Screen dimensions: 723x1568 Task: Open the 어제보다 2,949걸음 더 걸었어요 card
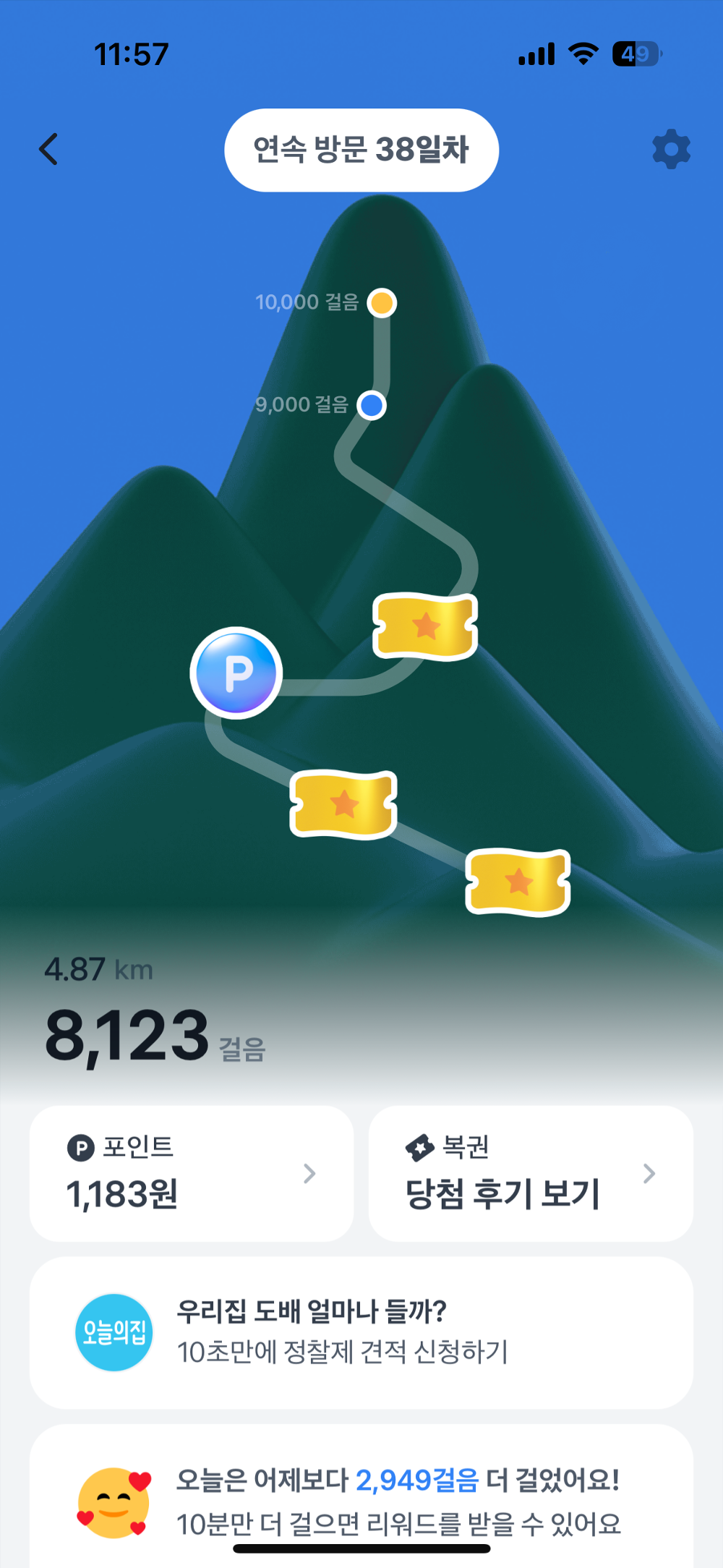tap(361, 1501)
